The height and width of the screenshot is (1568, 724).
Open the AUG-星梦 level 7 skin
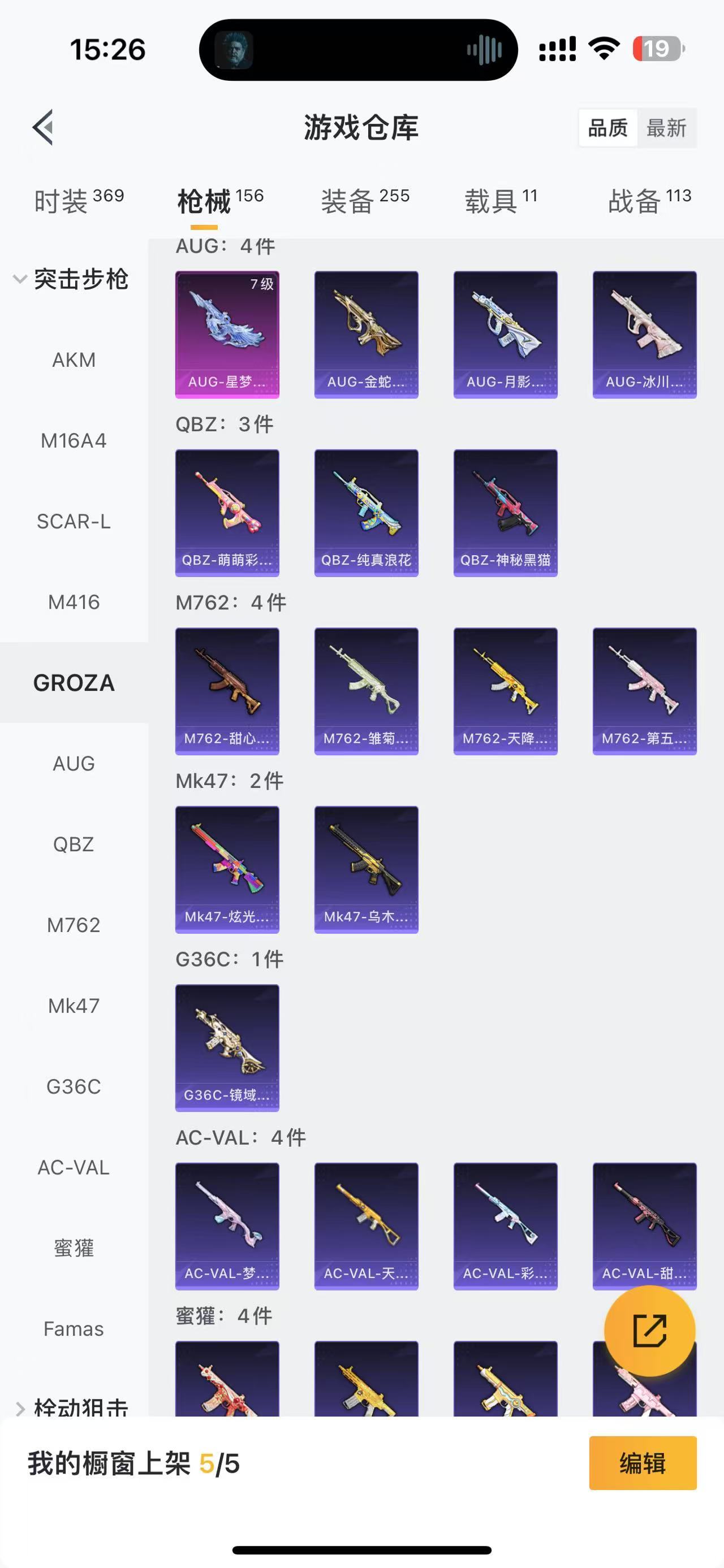point(227,334)
